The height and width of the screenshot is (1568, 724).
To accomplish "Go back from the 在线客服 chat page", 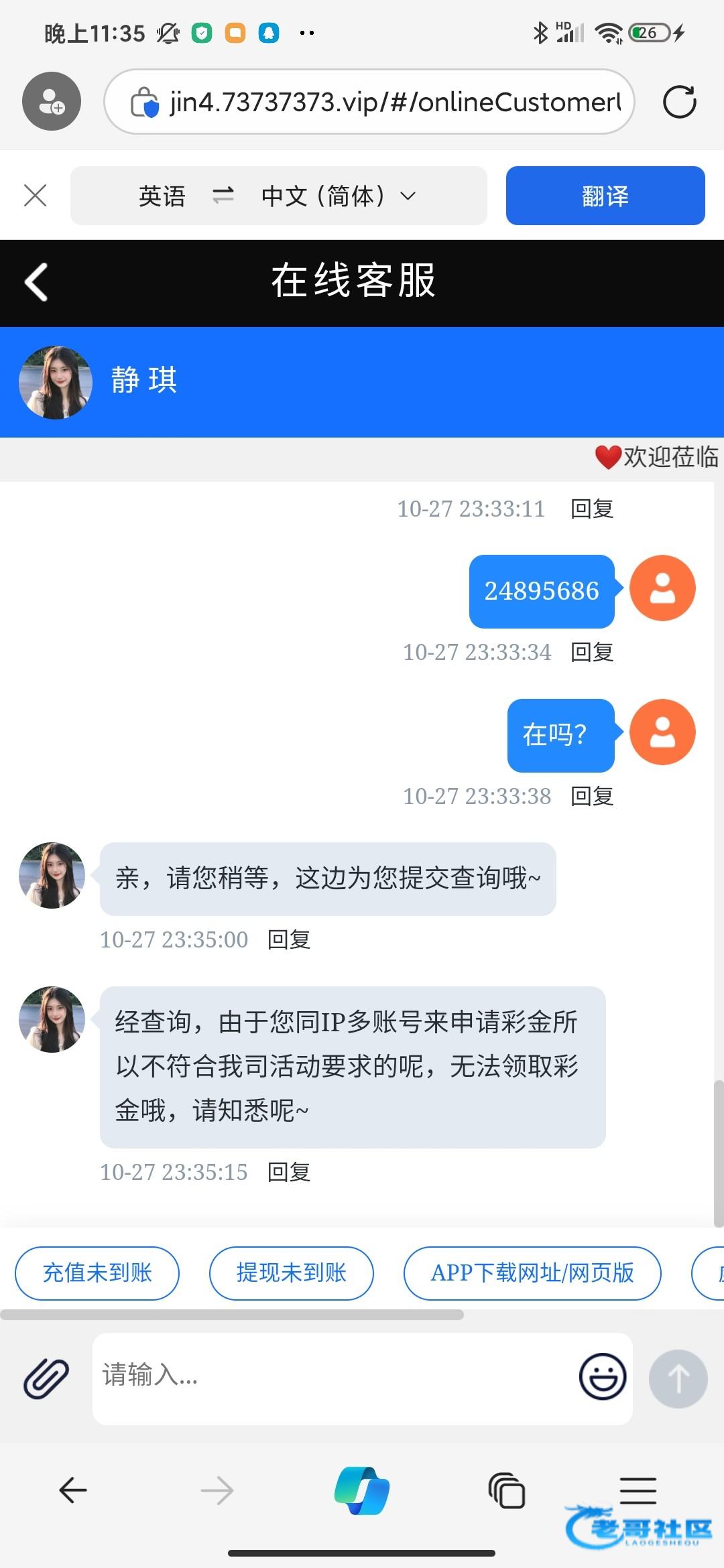I will (x=36, y=282).
